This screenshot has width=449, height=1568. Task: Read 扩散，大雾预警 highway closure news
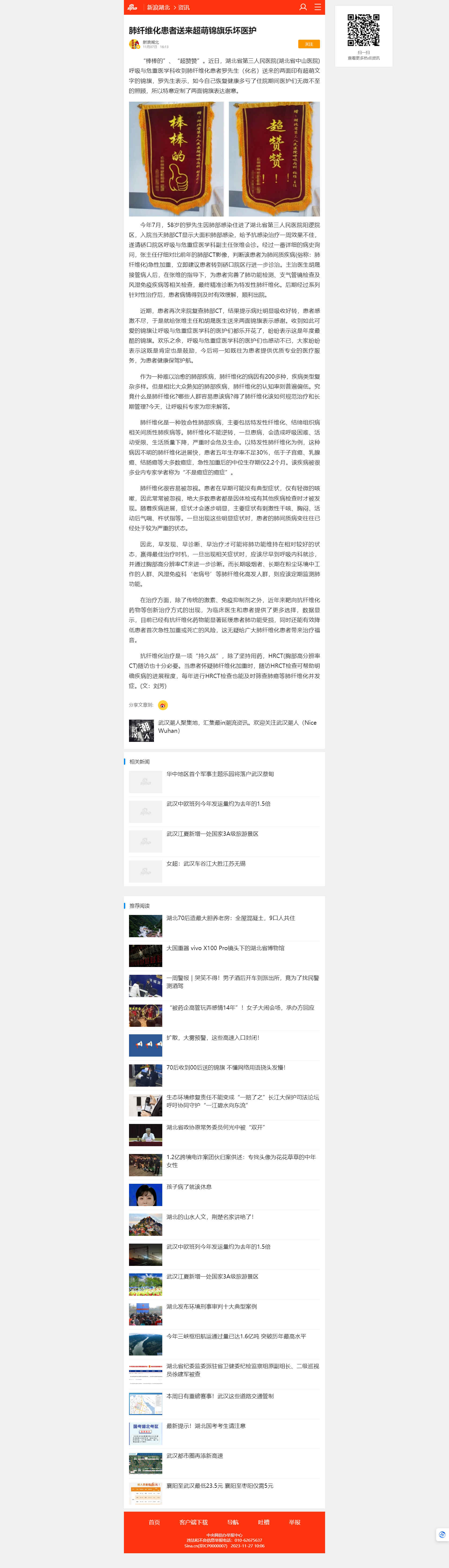tap(212, 1038)
